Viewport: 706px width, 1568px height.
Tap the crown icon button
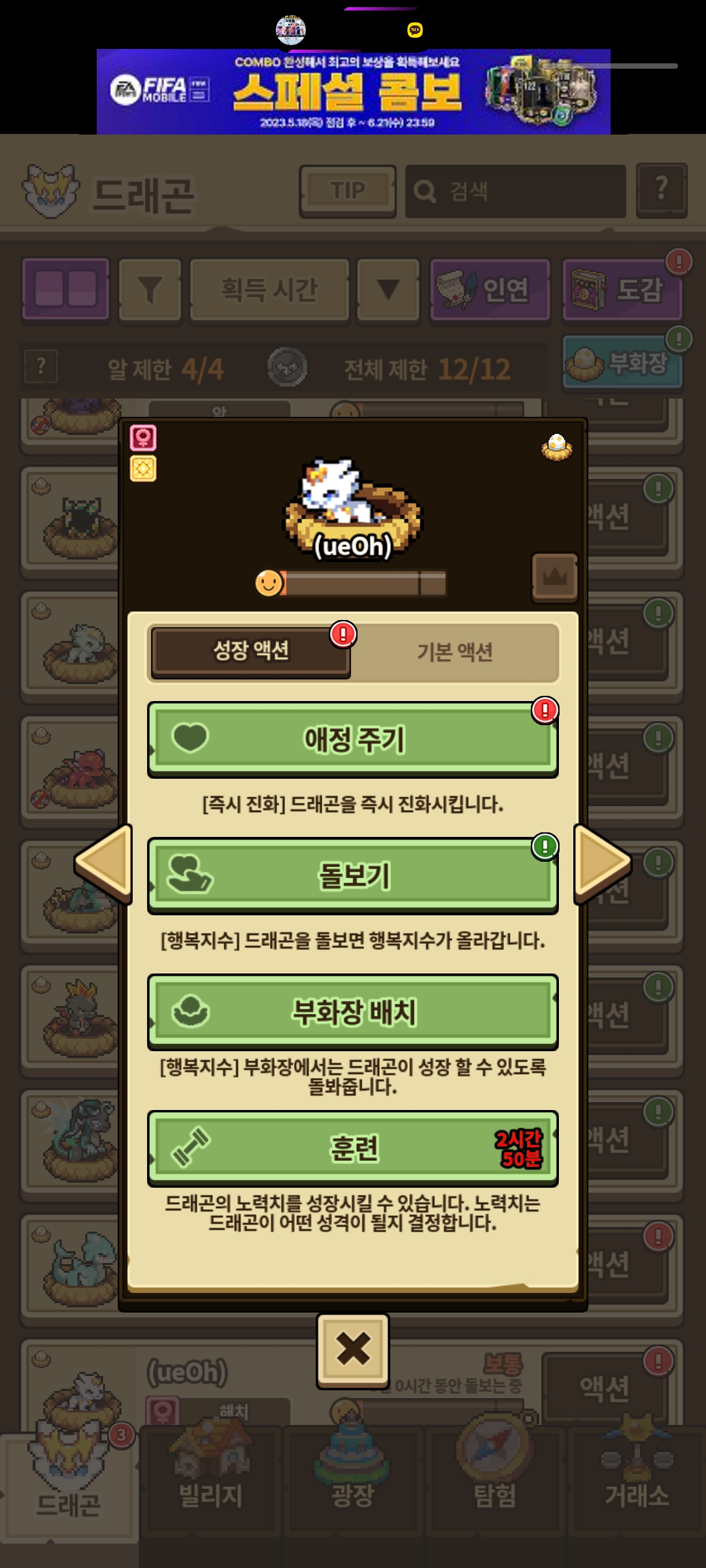pyautogui.click(x=555, y=577)
